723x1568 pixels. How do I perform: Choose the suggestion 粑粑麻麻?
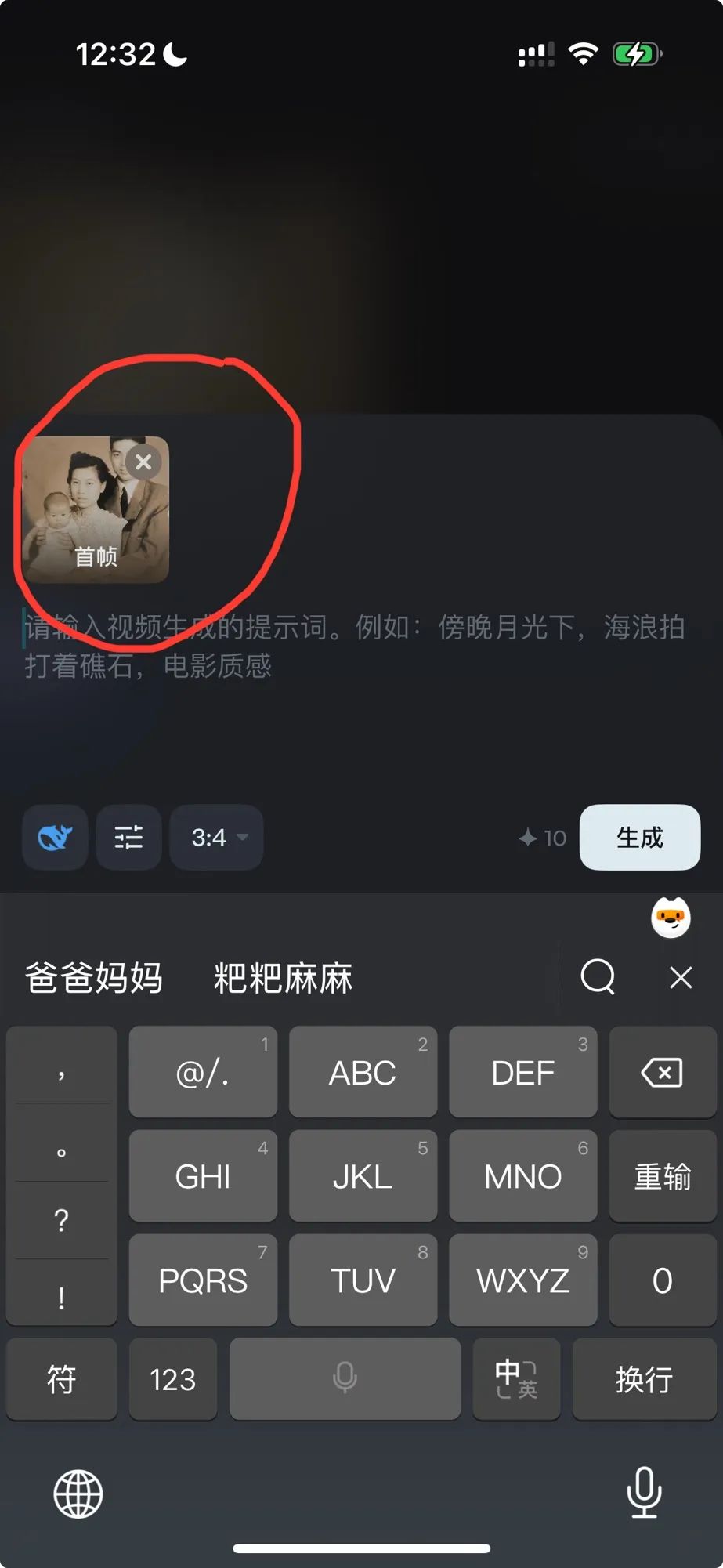point(283,977)
